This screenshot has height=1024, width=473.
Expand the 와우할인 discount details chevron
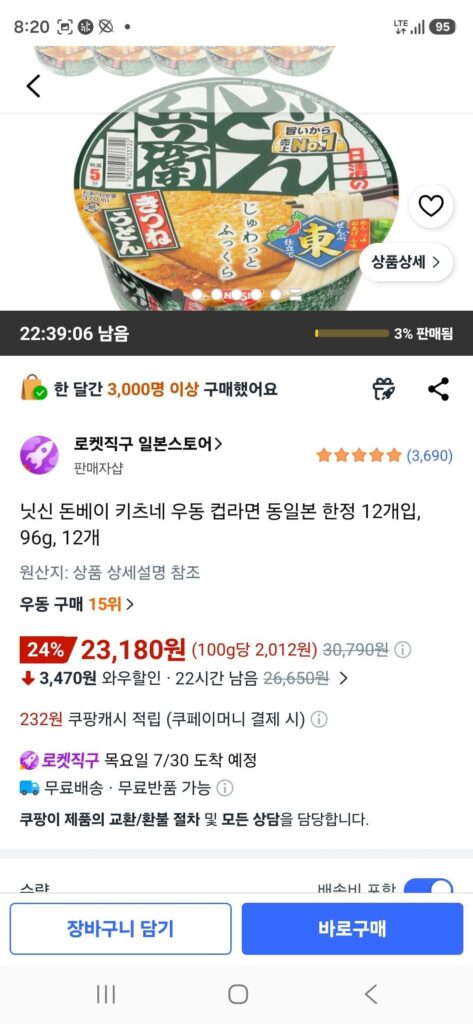click(344, 679)
